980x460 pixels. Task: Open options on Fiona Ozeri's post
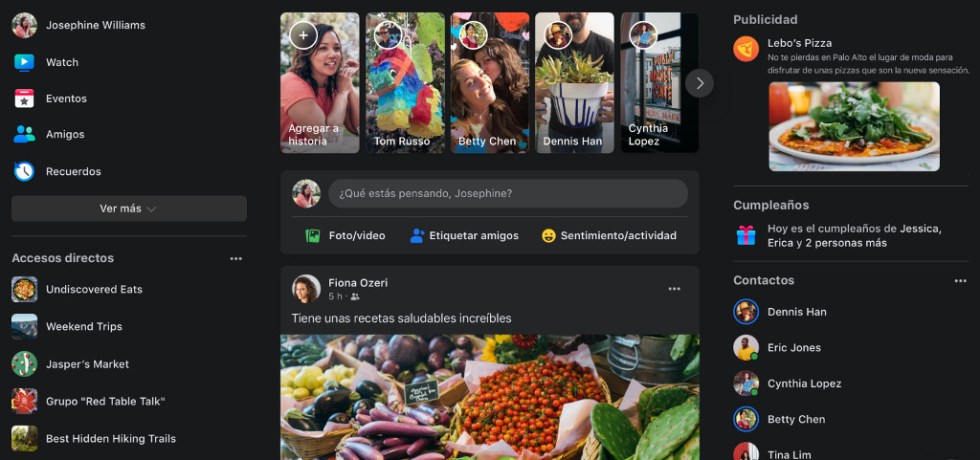point(674,289)
